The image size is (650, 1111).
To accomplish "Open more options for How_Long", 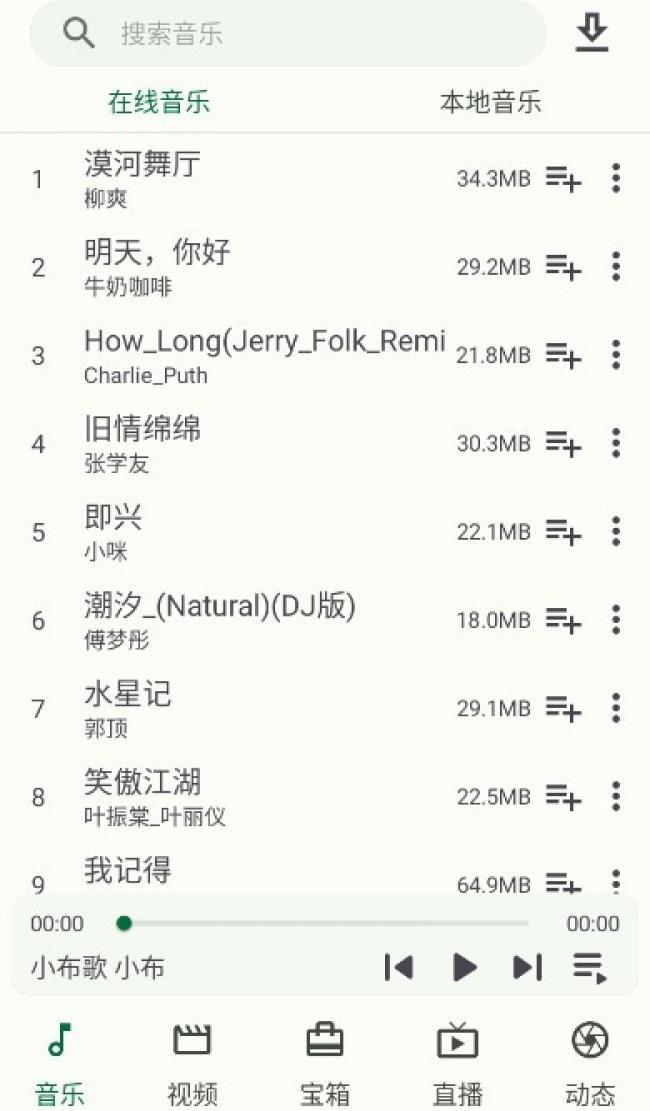I will pyautogui.click(x=616, y=355).
